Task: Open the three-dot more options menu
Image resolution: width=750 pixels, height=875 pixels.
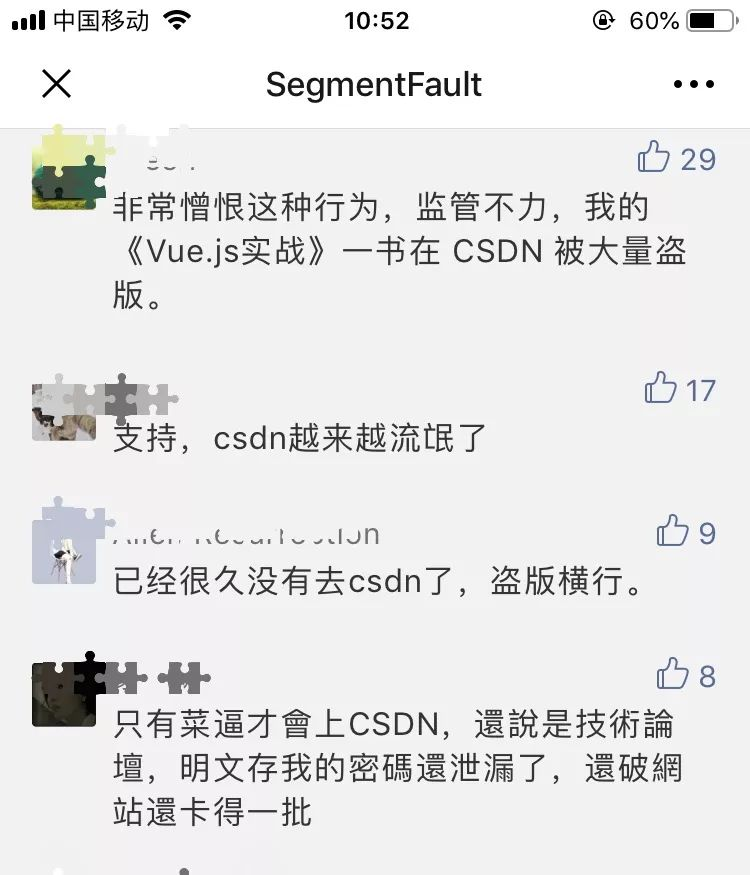Action: 694,85
